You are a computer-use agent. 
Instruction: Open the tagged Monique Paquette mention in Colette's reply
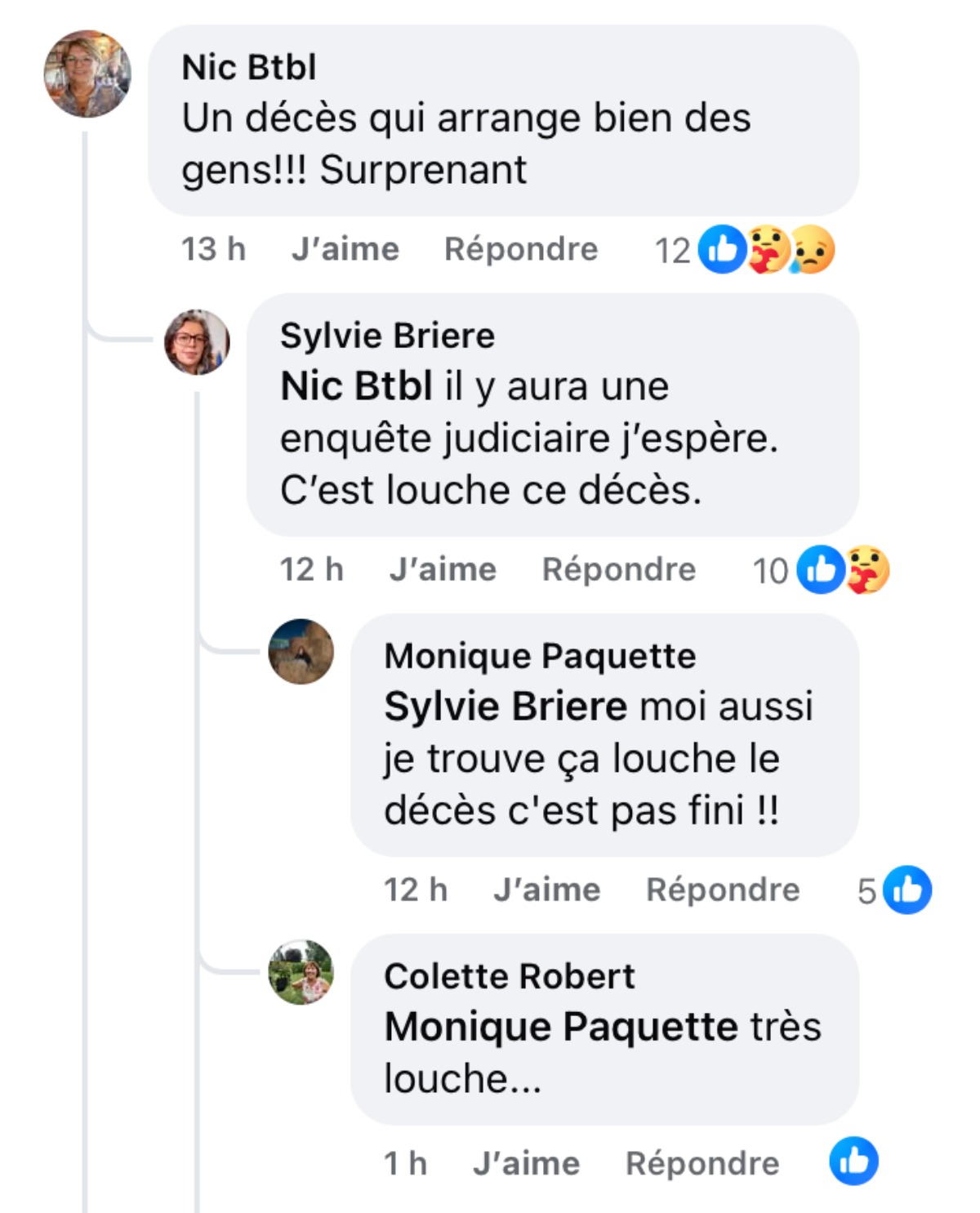click(561, 1027)
